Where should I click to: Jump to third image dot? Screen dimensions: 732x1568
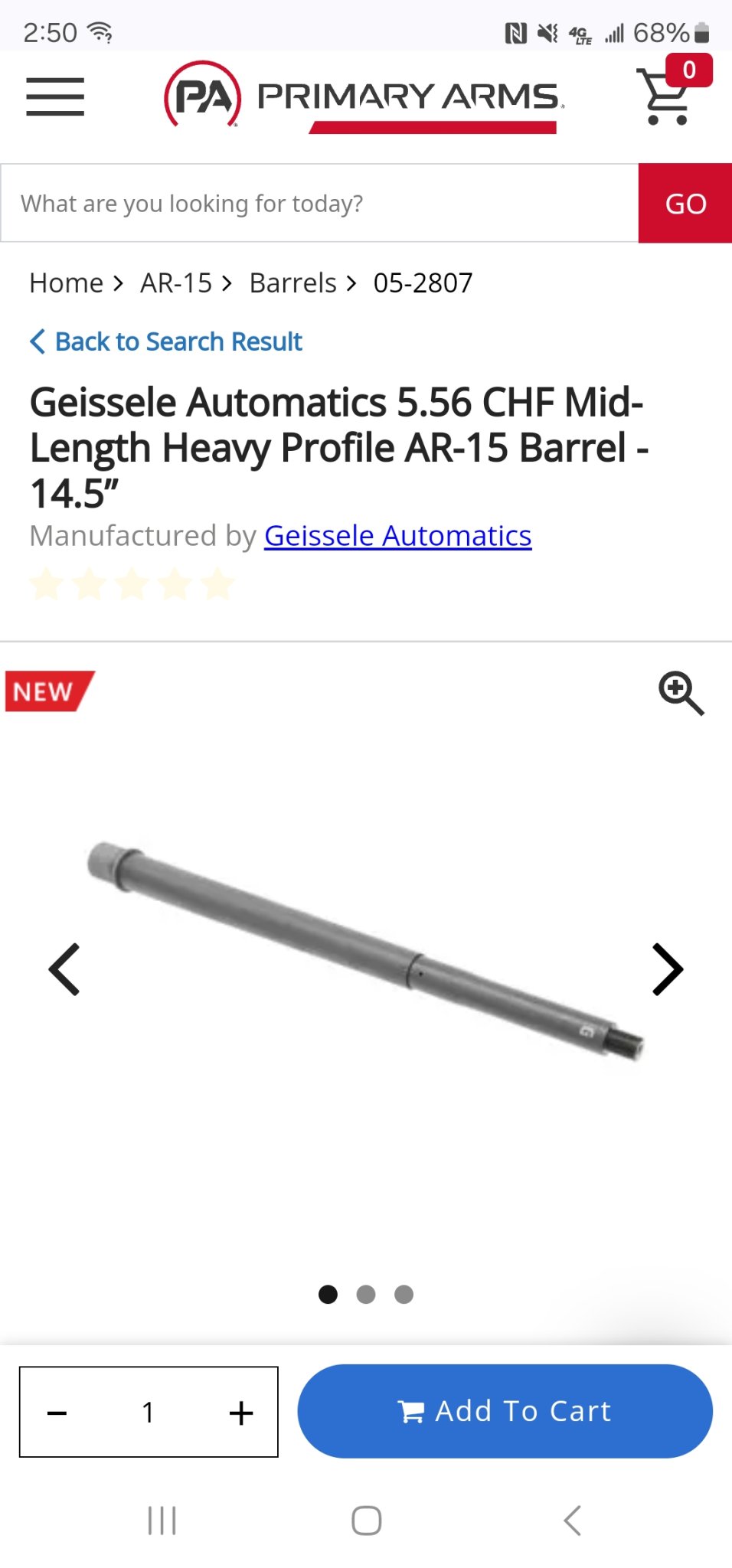[x=404, y=1294]
